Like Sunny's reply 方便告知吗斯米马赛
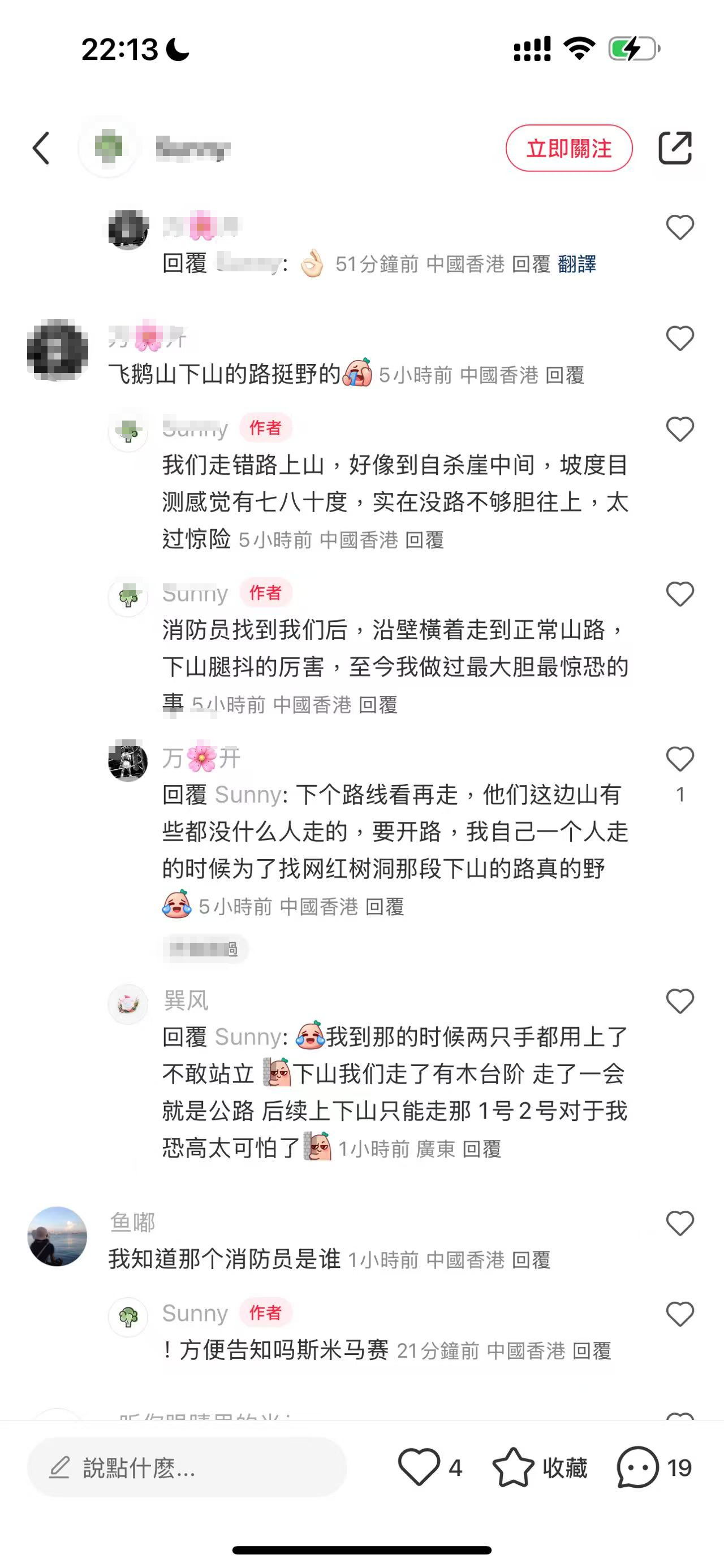The image size is (724, 1568). pos(679,1314)
